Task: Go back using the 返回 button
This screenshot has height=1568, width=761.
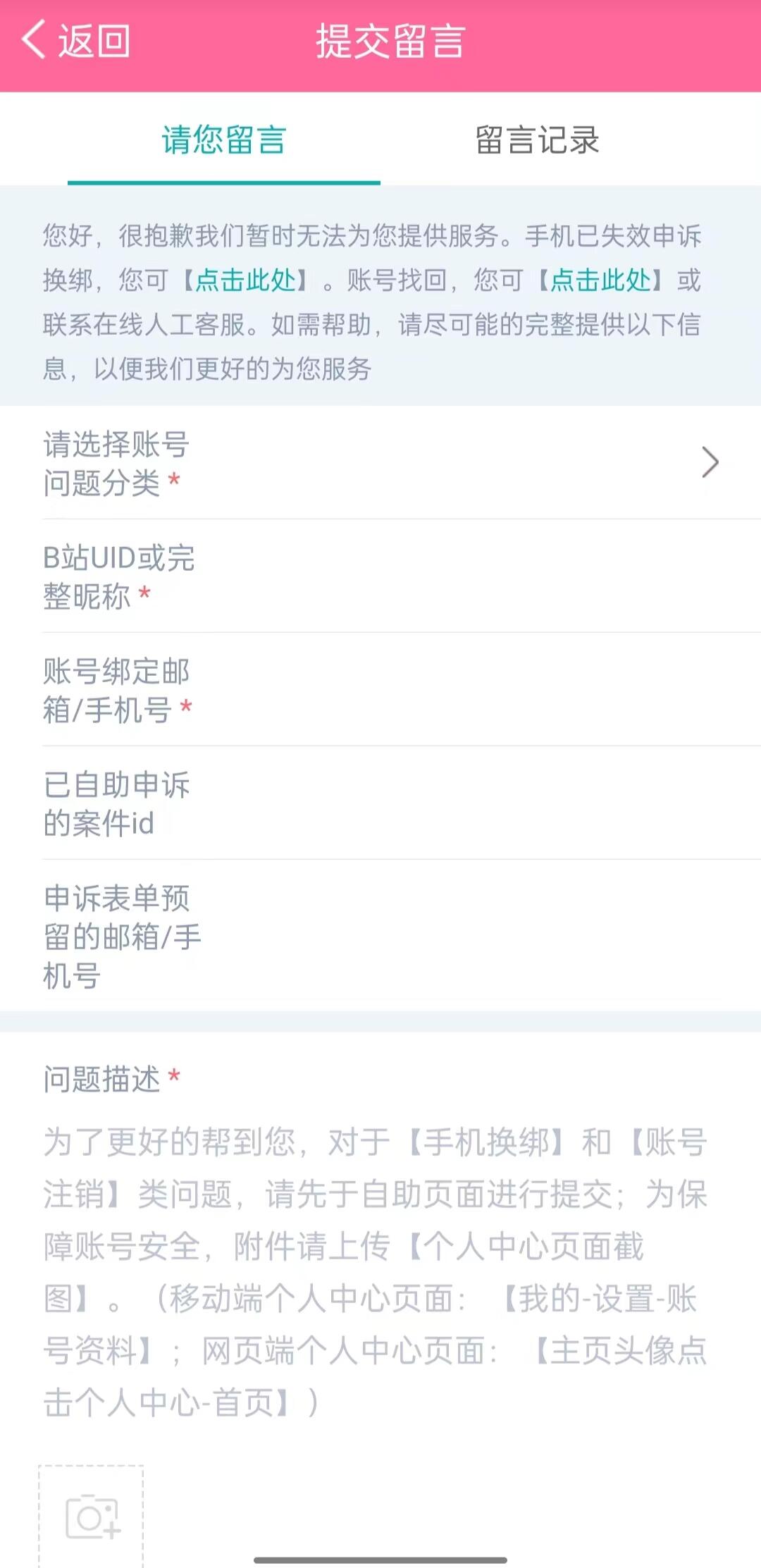Action: [76, 40]
